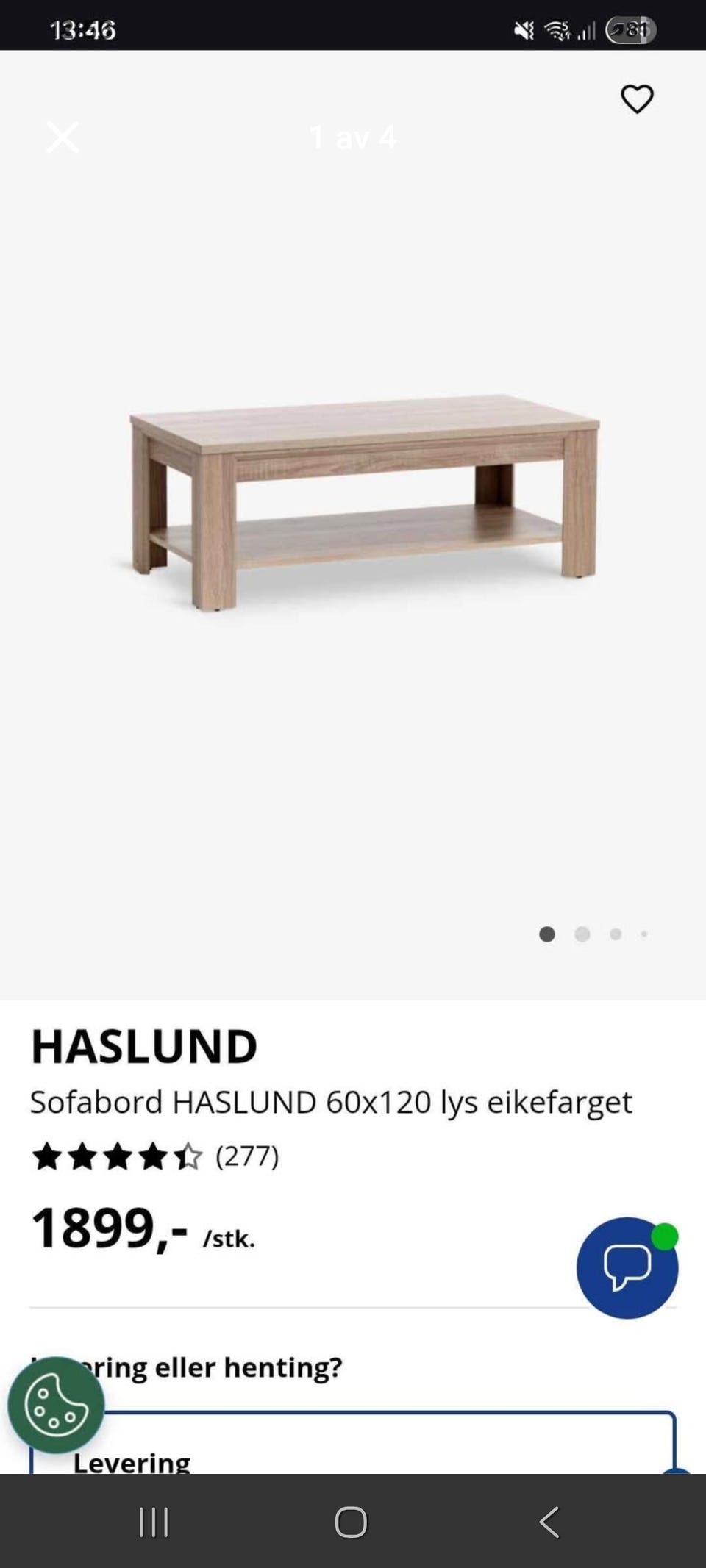Select the second carousel dot
The height and width of the screenshot is (1568, 706).
click(582, 934)
